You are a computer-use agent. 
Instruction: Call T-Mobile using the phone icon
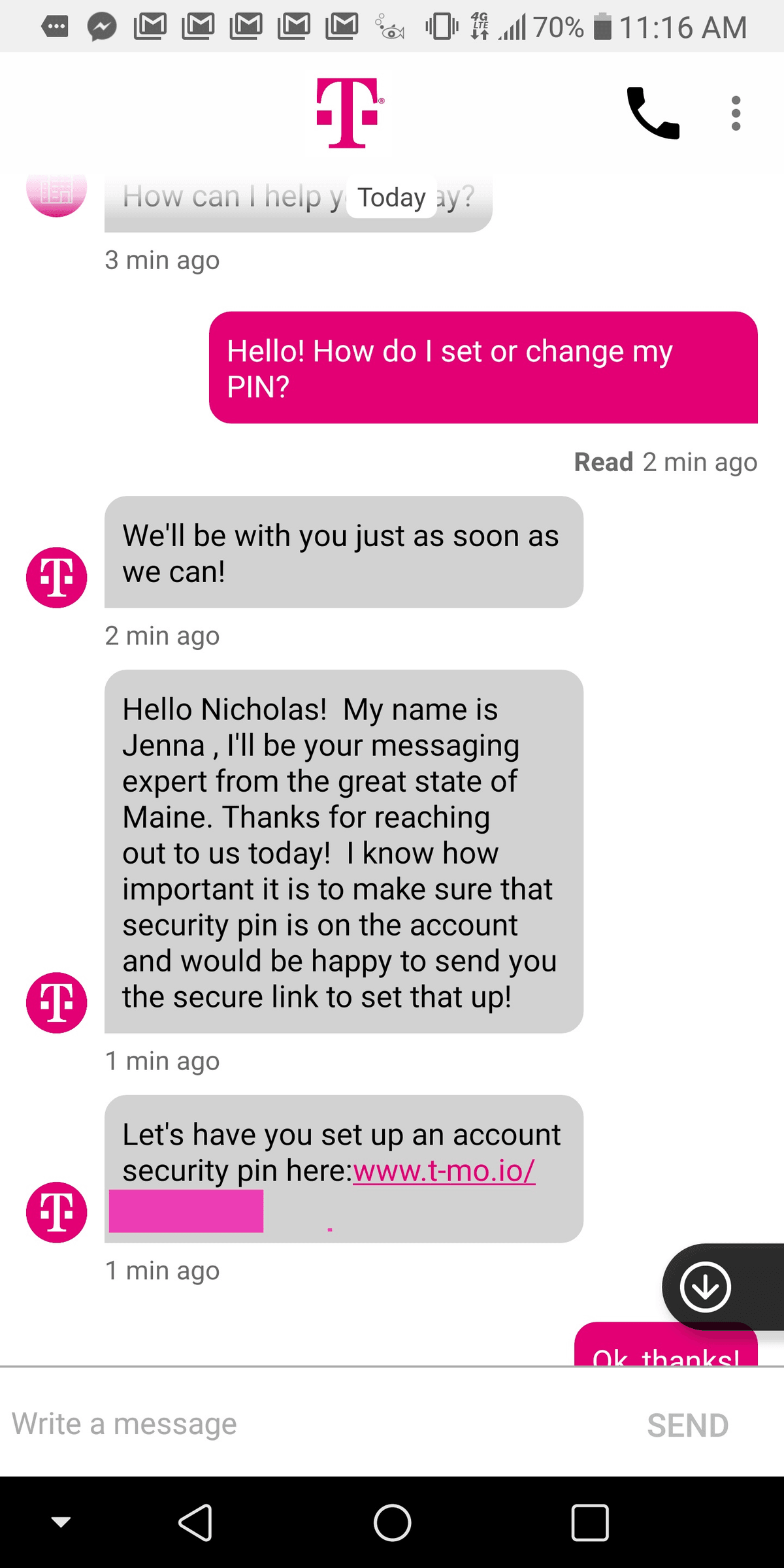coord(653,113)
